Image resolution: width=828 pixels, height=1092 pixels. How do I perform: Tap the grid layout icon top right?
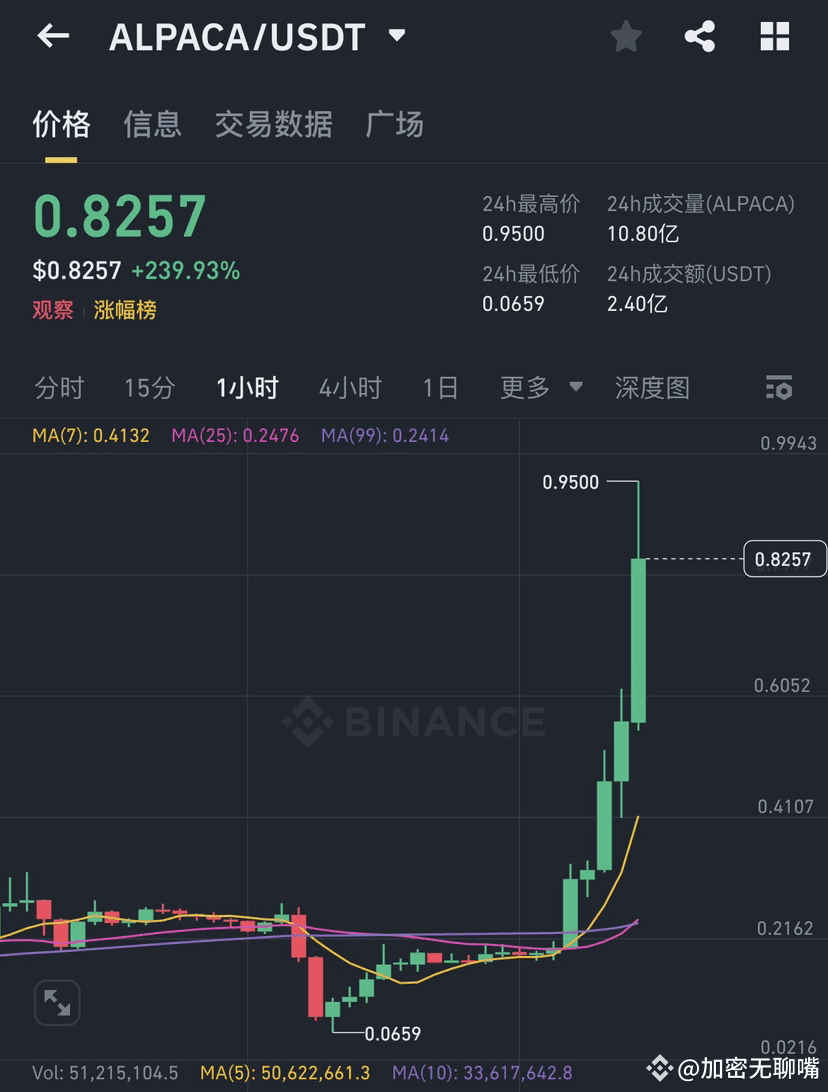click(x=775, y=36)
